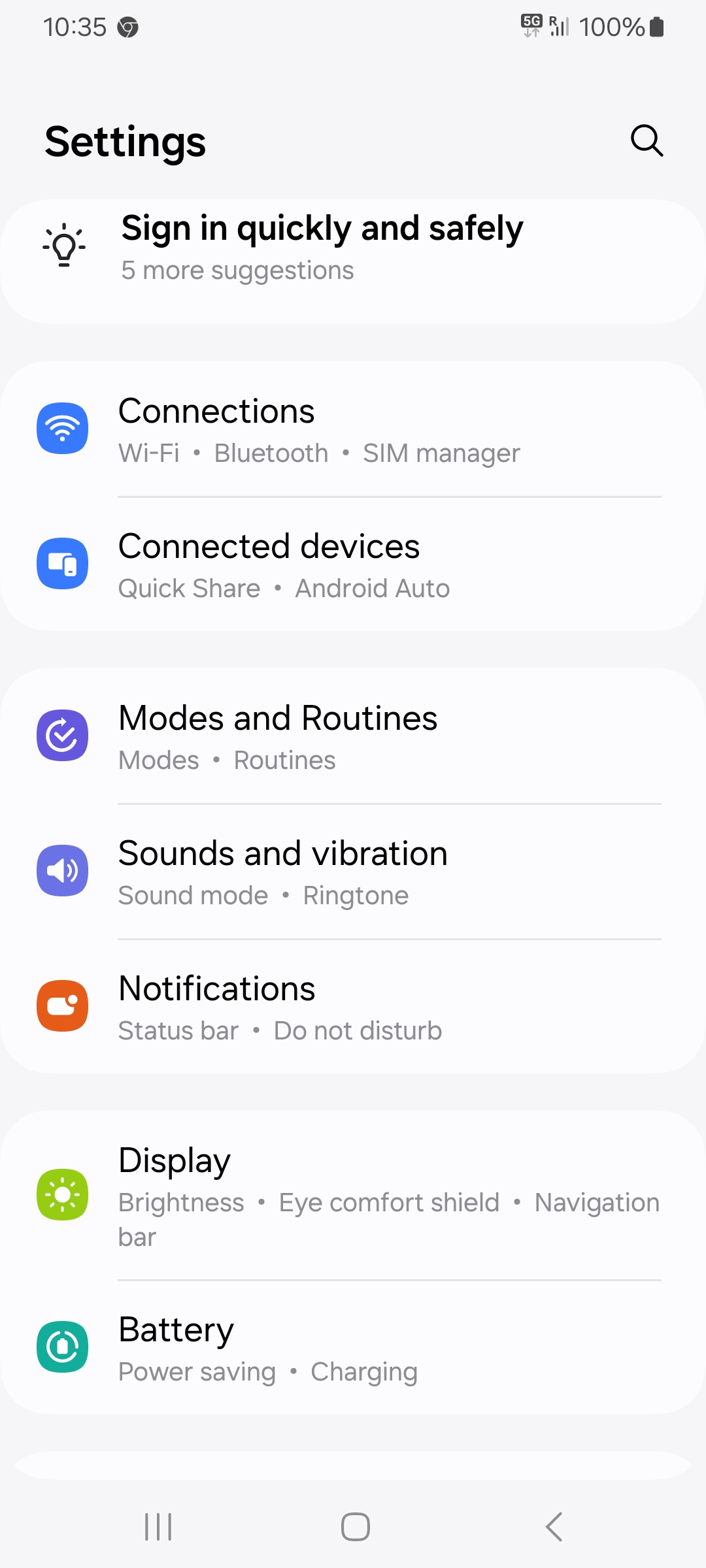
Task: Open Connected devices settings
Action: 353,564
